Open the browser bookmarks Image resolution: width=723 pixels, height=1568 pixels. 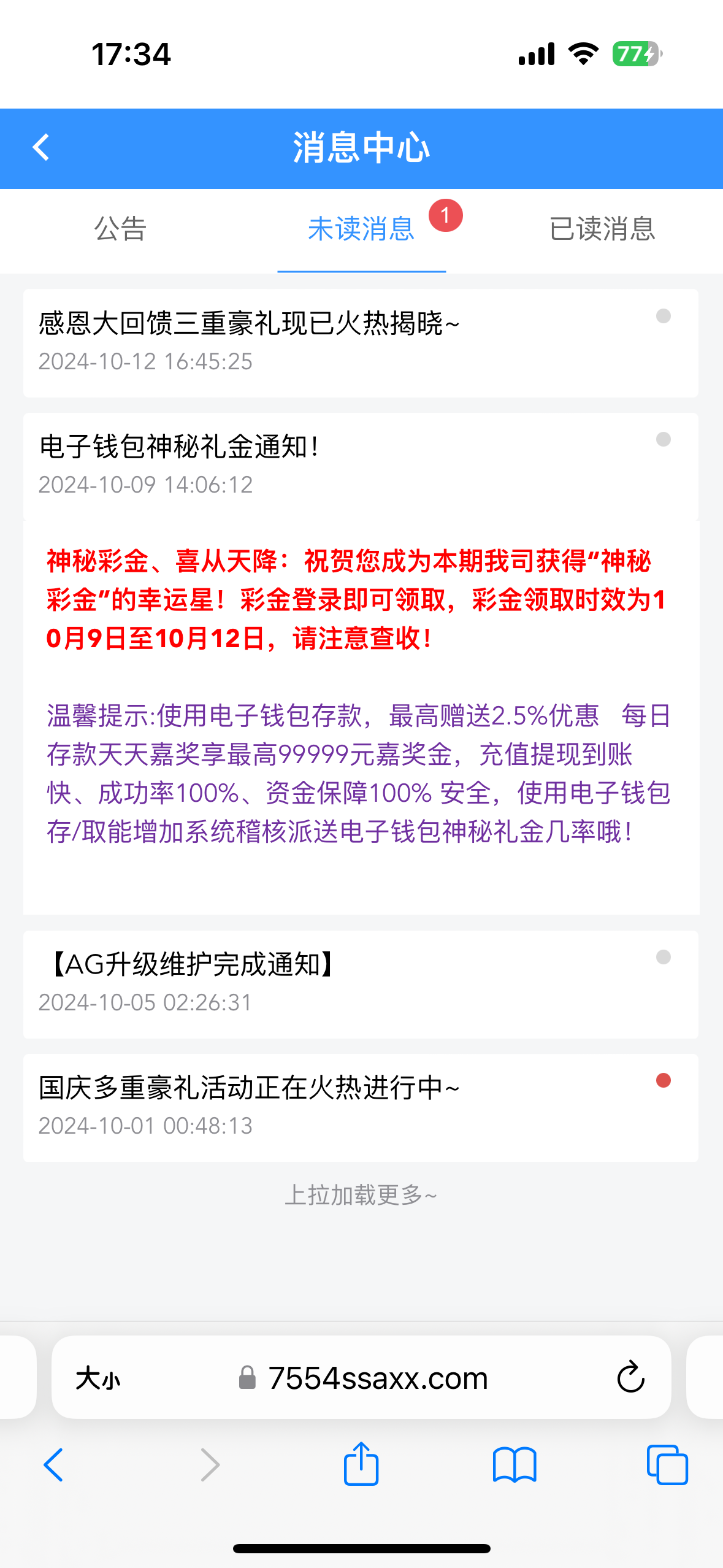point(515,1464)
